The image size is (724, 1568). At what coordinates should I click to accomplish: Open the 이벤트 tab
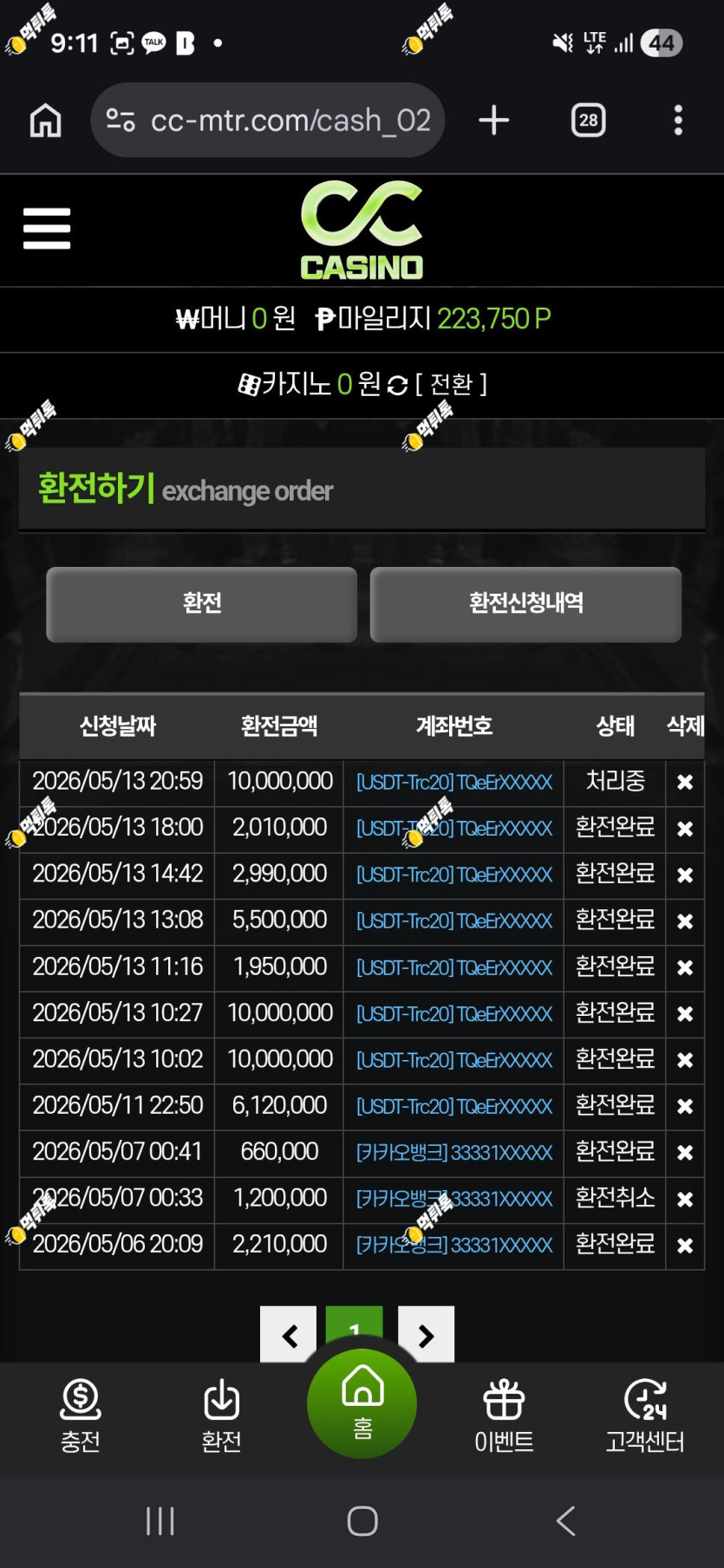click(504, 1416)
